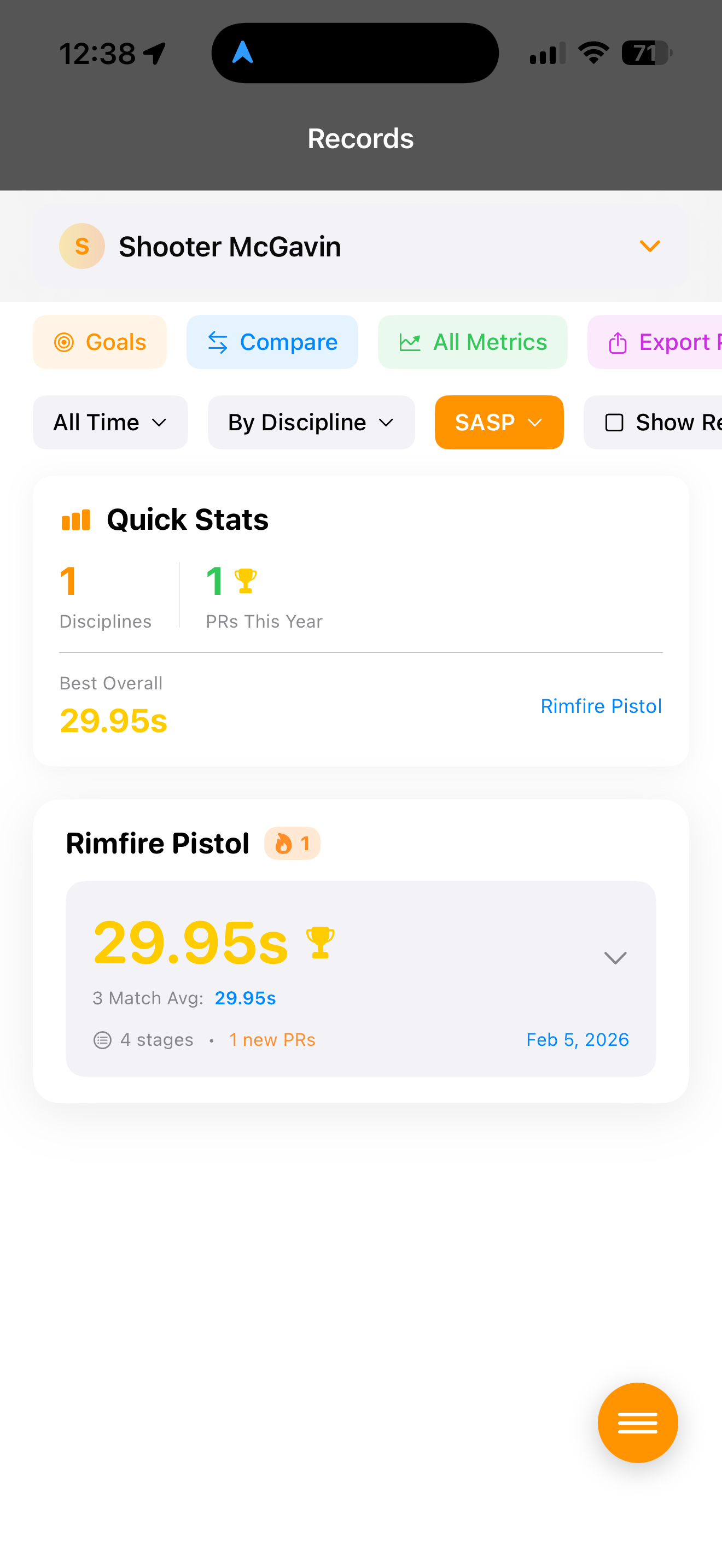This screenshot has width=722, height=1568.
Task: Click the 1 new PRs link
Action: pyautogui.click(x=271, y=1040)
